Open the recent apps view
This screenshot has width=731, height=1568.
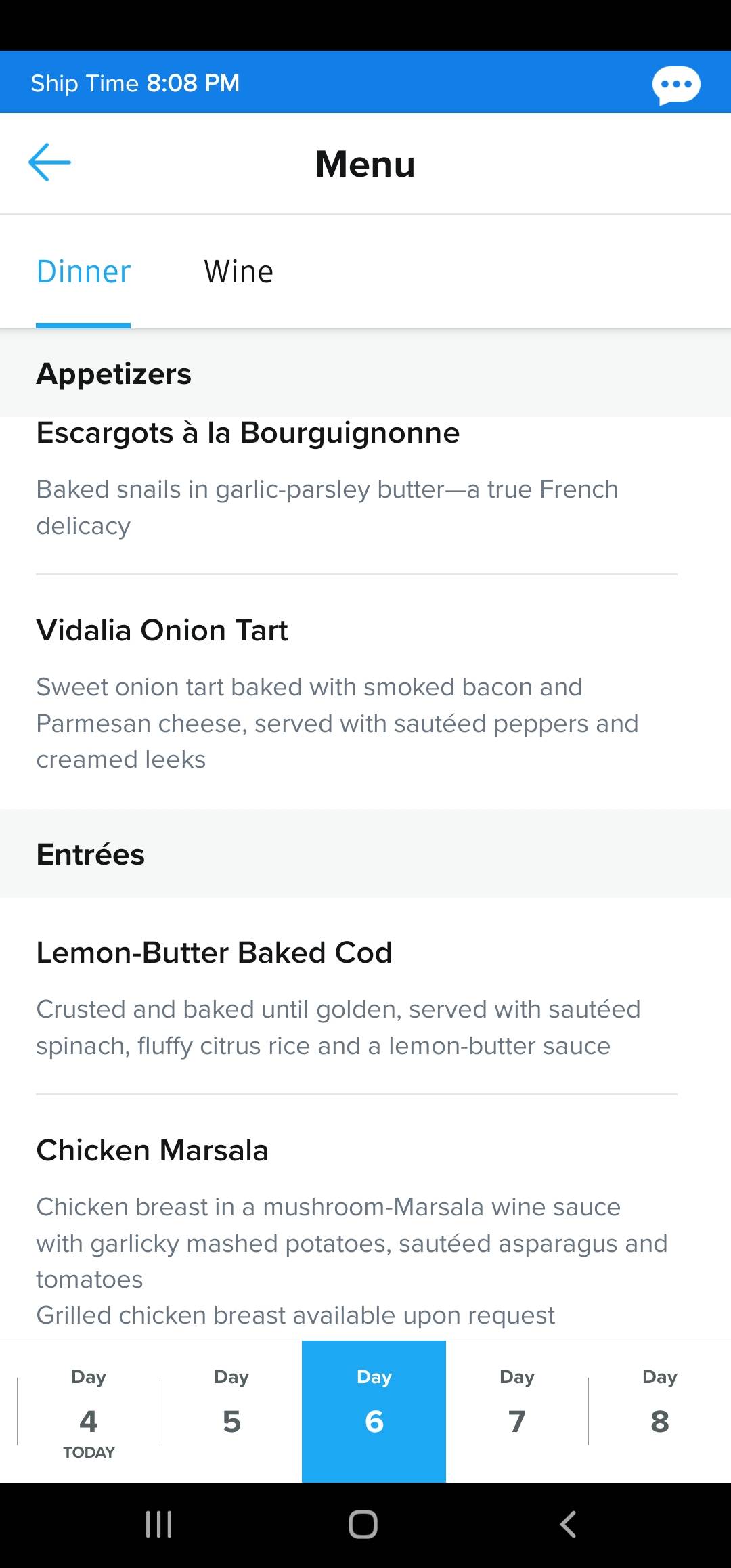[159, 1525]
